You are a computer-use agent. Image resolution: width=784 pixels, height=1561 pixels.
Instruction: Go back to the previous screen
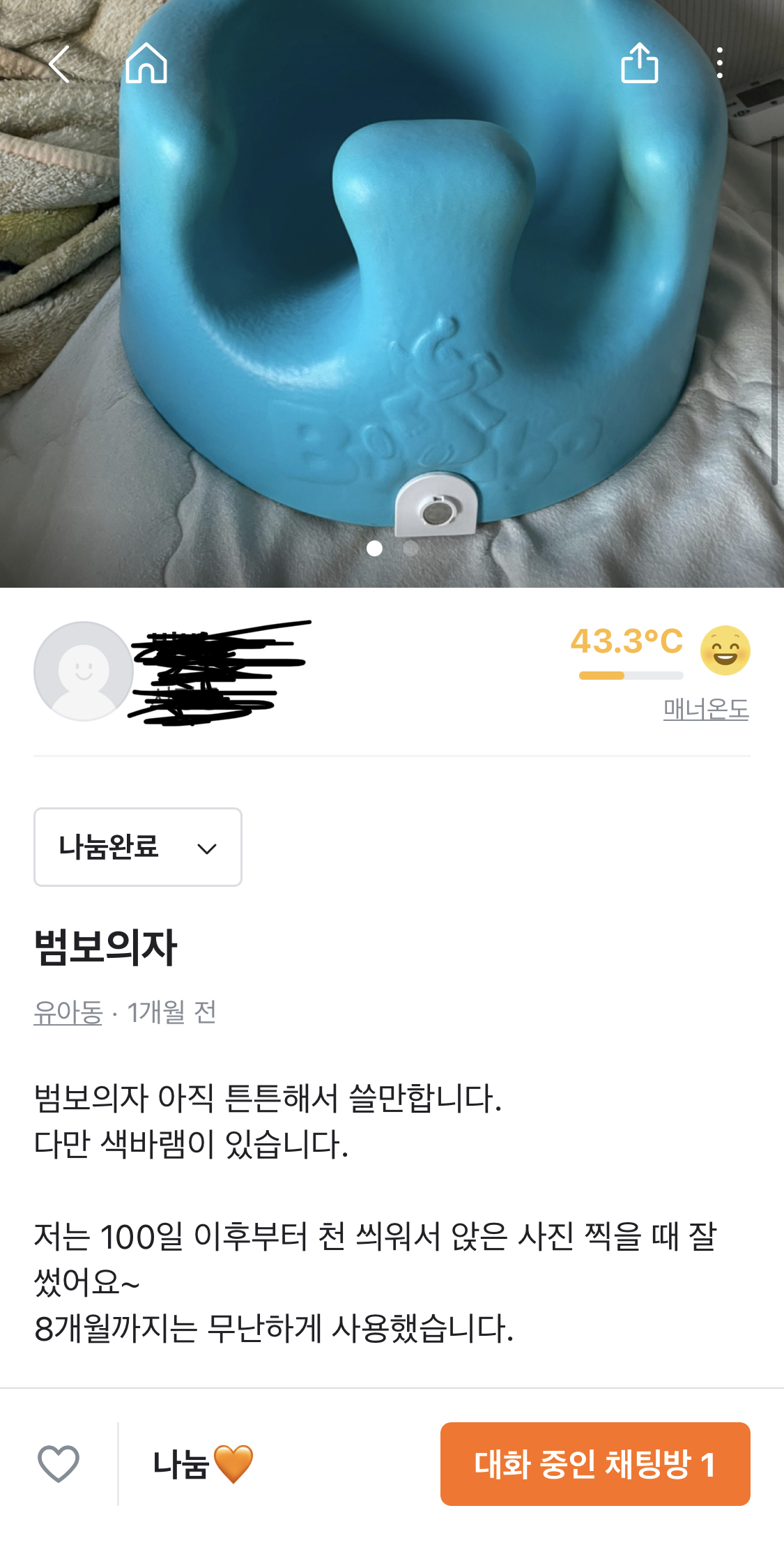(x=60, y=64)
